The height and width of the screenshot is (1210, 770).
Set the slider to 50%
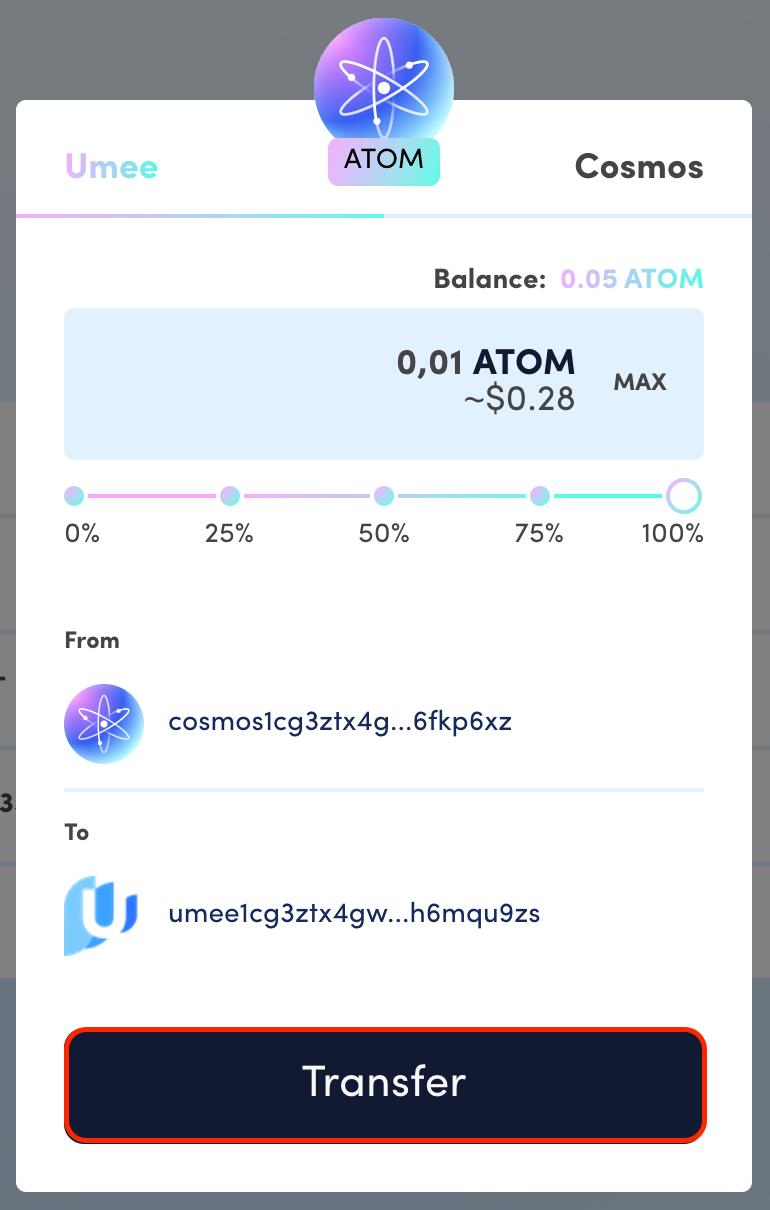click(x=384, y=495)
